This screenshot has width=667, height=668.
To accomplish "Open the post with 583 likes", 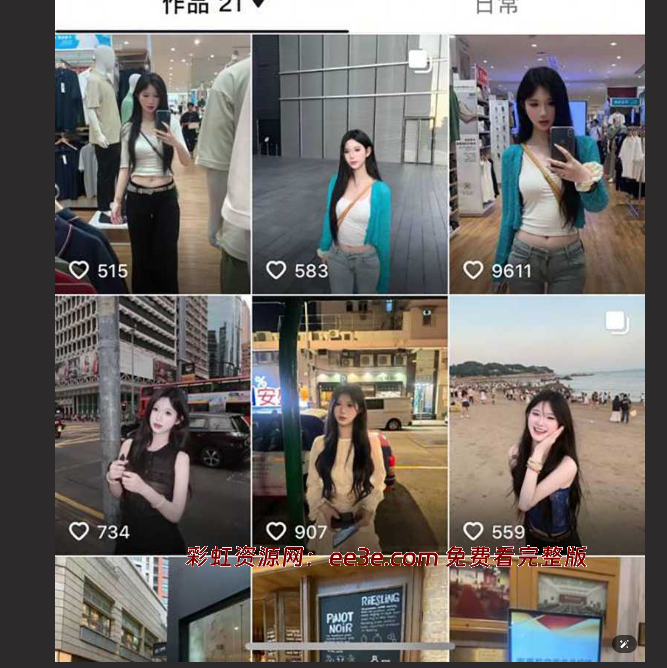I will tap(350, 165).
